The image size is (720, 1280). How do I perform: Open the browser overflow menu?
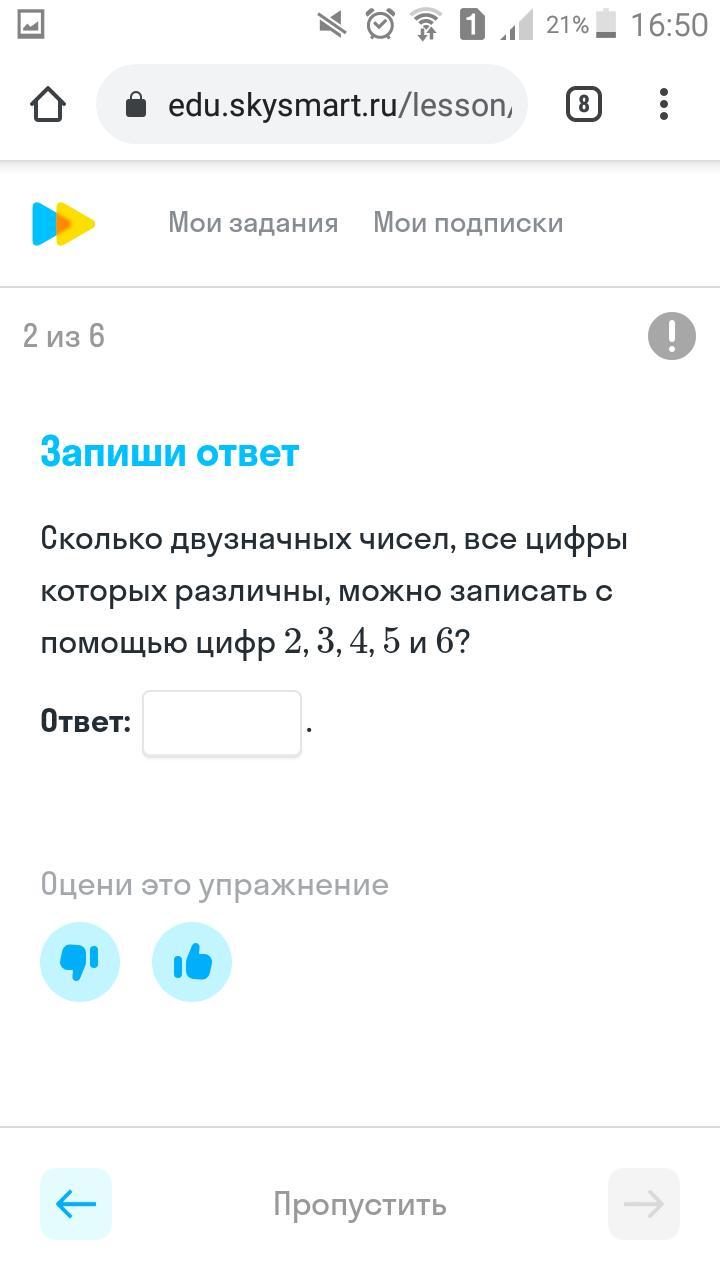[664, 104]
